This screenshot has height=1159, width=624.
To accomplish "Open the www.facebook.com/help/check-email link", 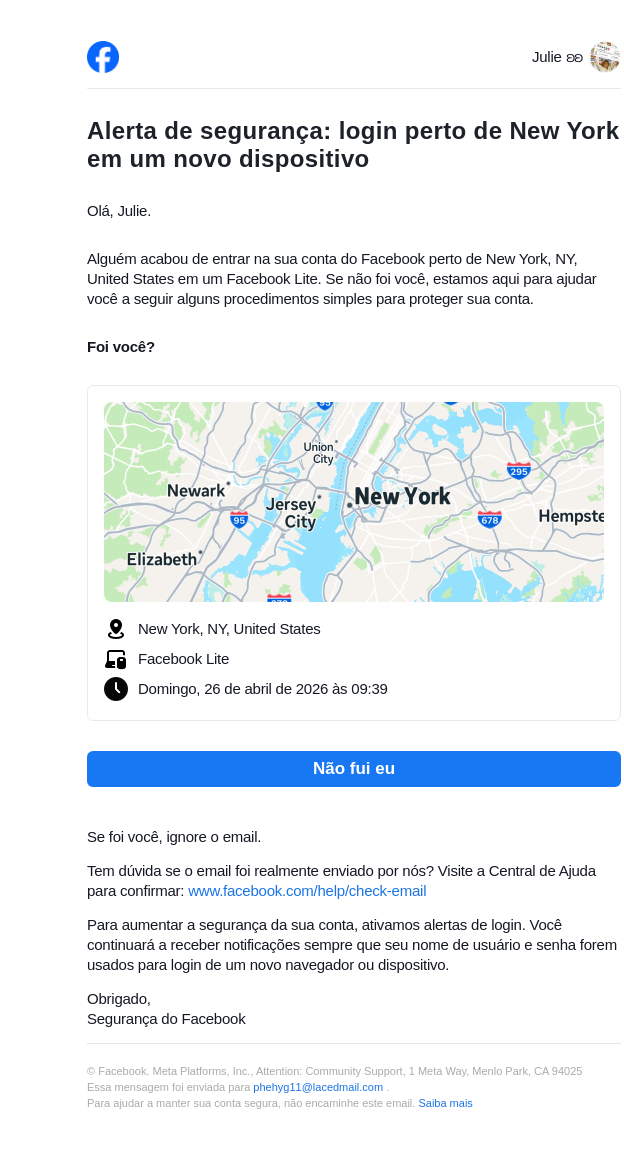I will coord(307,890).
